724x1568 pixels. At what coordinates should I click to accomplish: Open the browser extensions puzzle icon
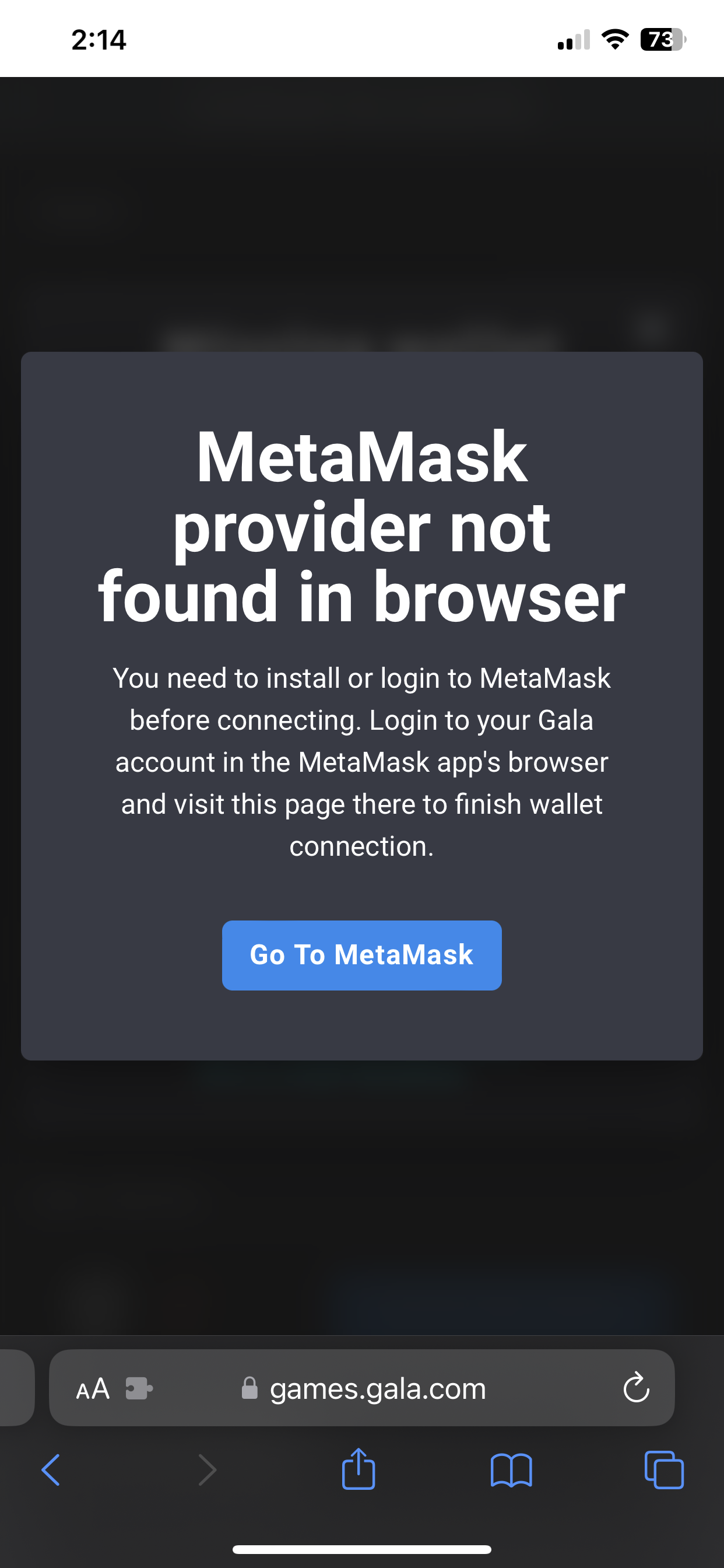[x=139, y=1389]
